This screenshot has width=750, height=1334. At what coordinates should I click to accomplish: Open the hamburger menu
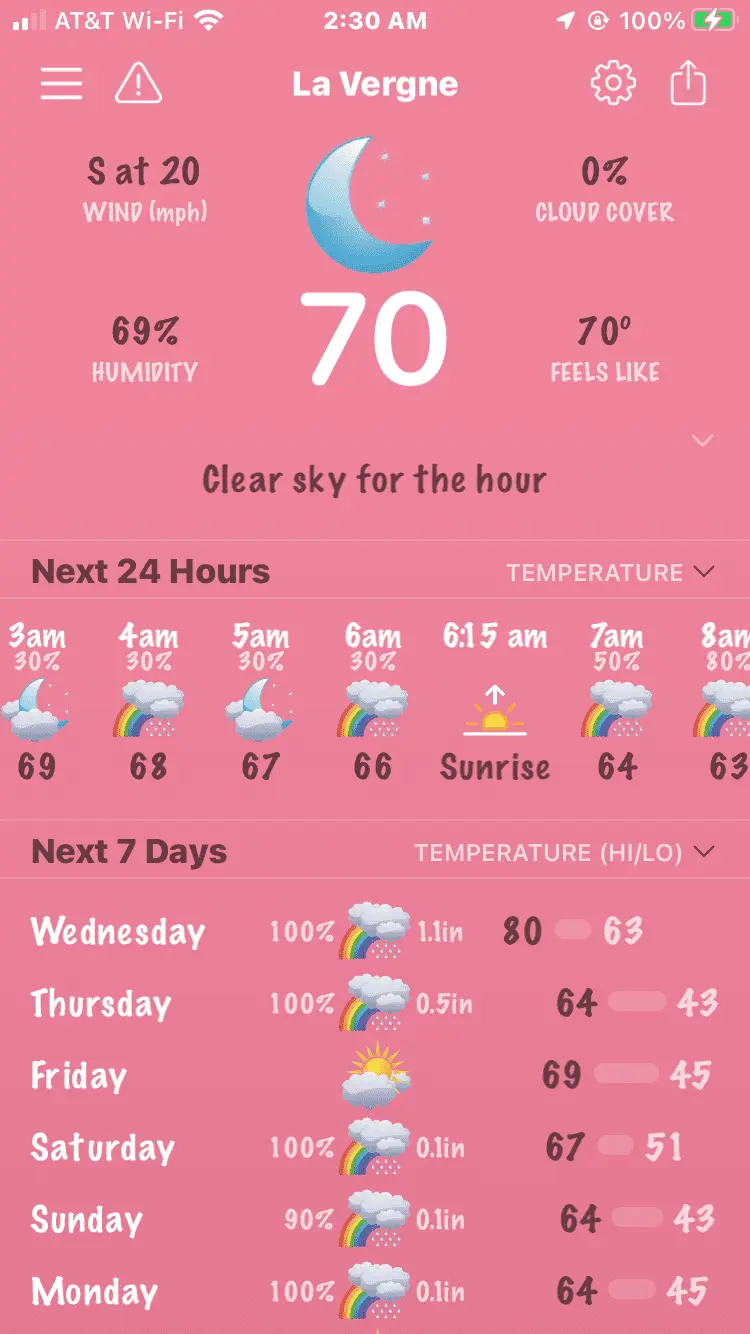coord(61,84)
